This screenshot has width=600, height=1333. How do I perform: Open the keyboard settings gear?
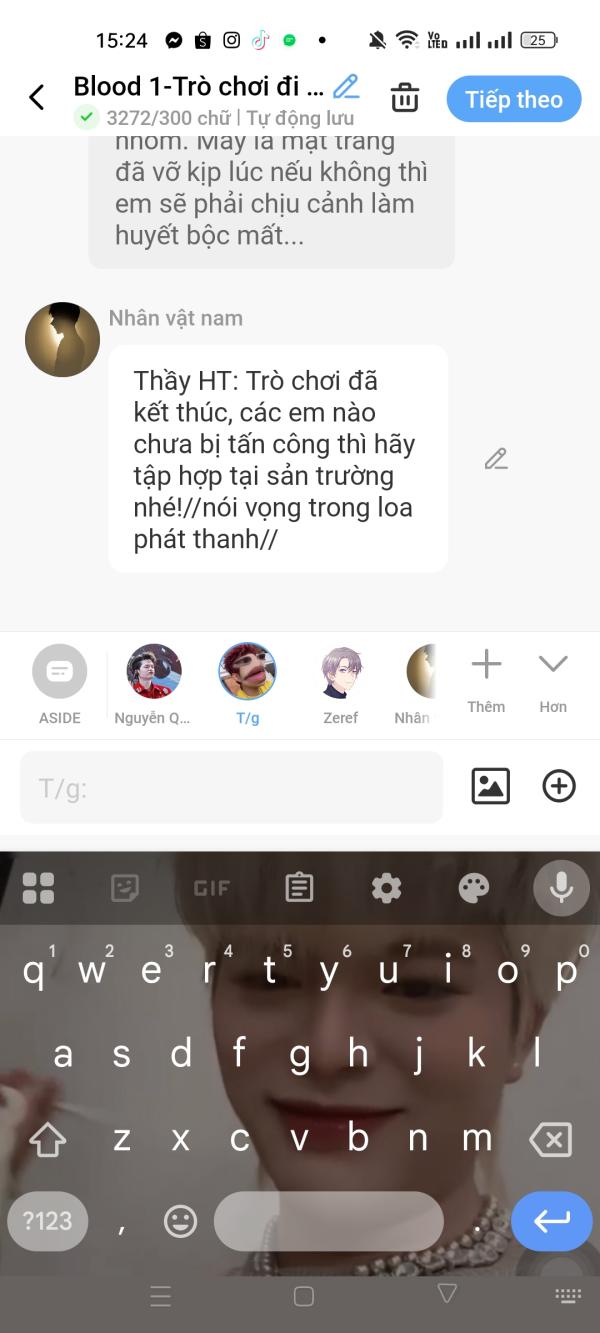386,887
